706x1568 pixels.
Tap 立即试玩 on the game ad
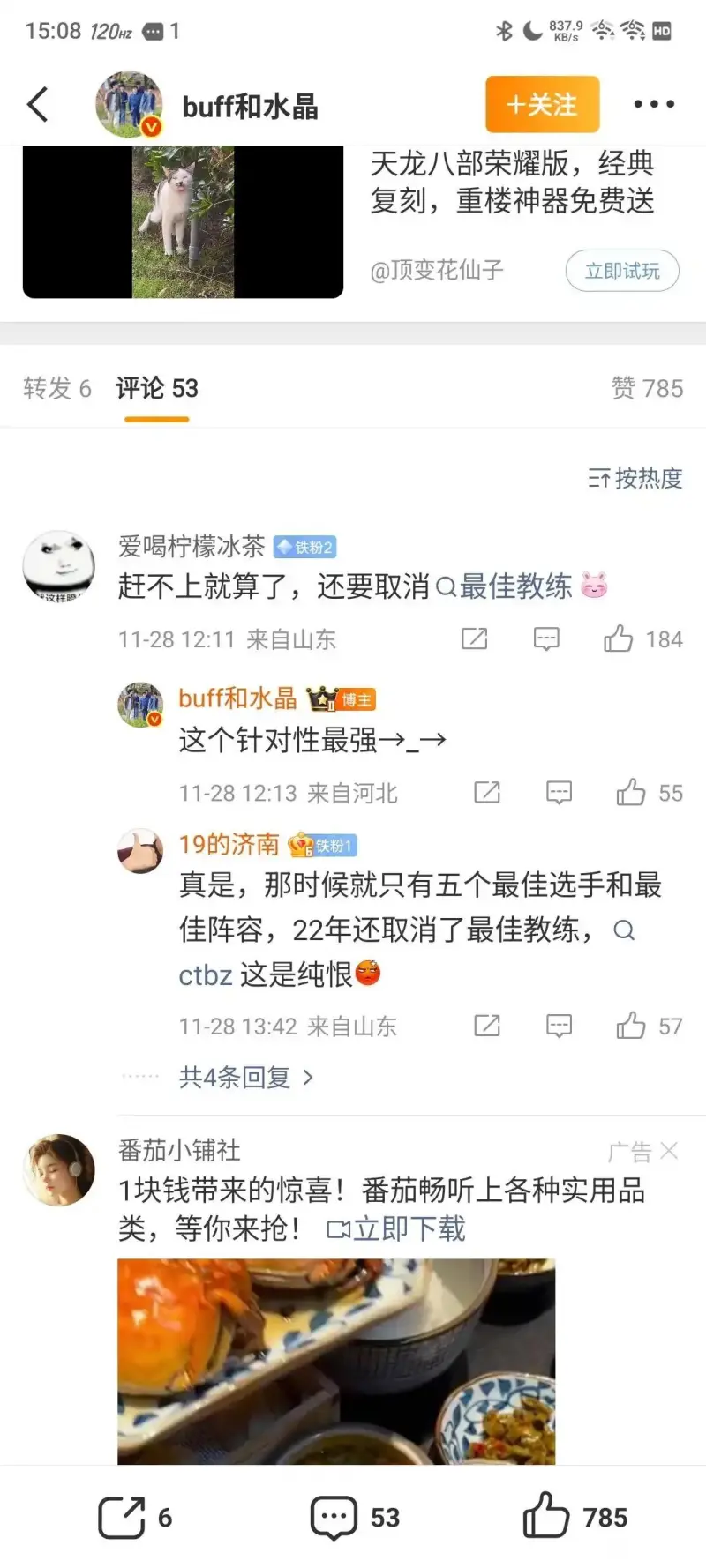tap(621, 271)
